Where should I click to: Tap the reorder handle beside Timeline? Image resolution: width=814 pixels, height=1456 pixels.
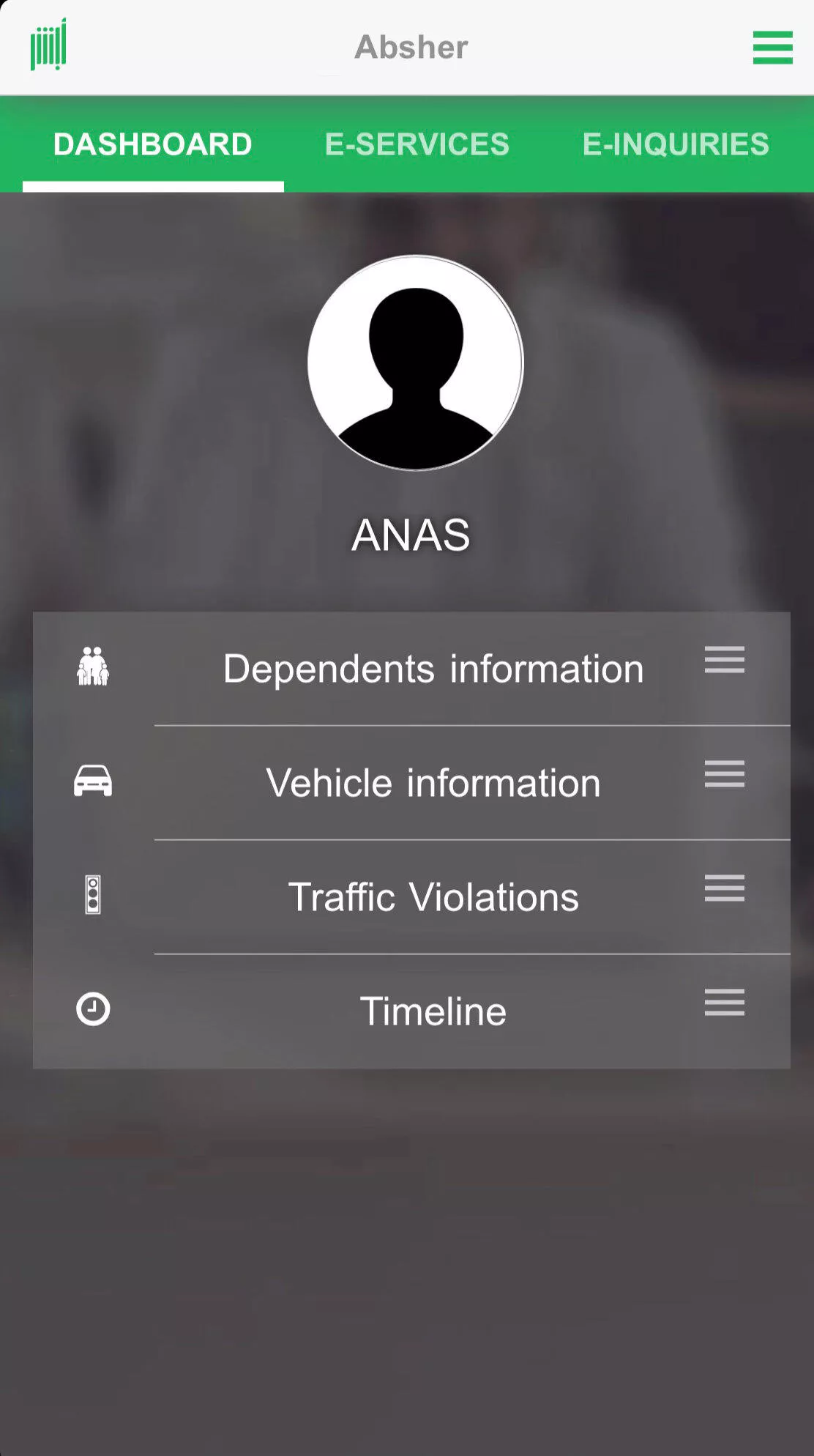point(725,1002)
